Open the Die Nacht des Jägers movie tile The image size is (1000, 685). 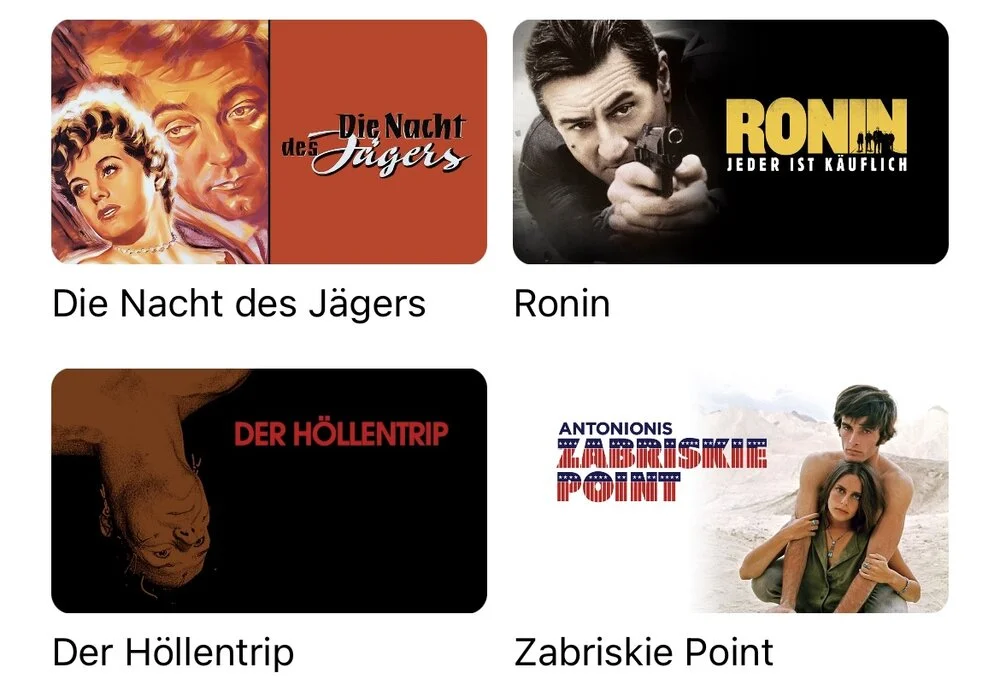[269, 142]
